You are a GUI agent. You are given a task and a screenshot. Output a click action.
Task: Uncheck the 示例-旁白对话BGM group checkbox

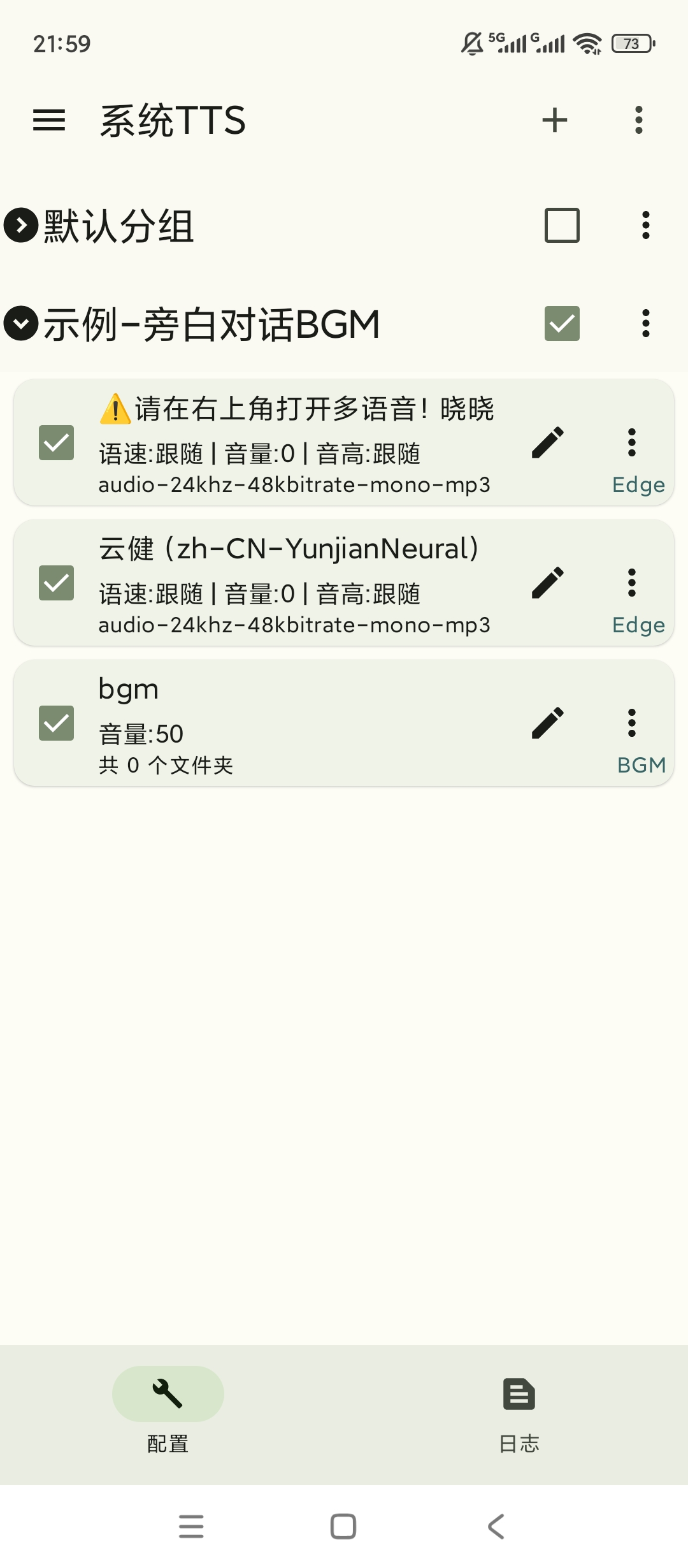point(563,324)
